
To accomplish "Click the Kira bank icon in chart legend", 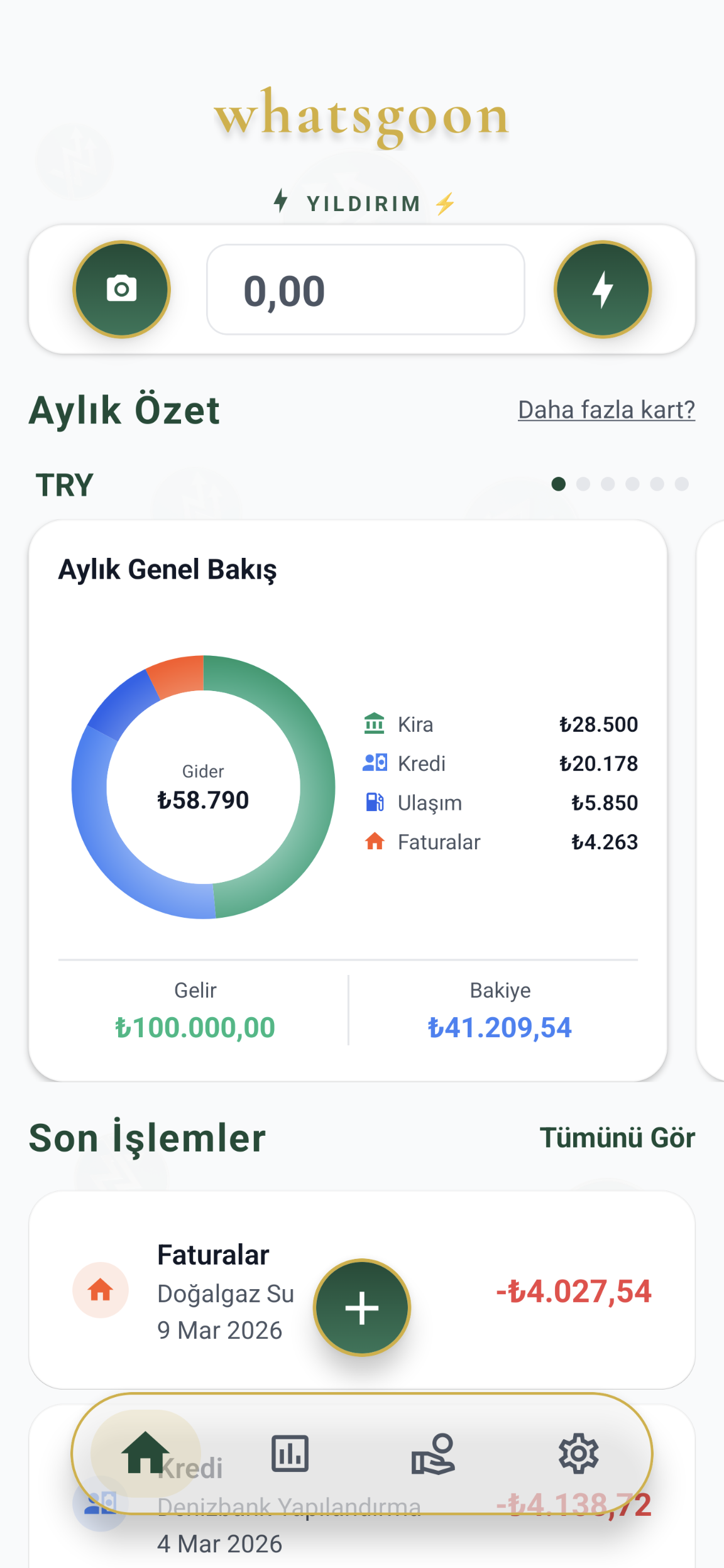I will point(375,724).
